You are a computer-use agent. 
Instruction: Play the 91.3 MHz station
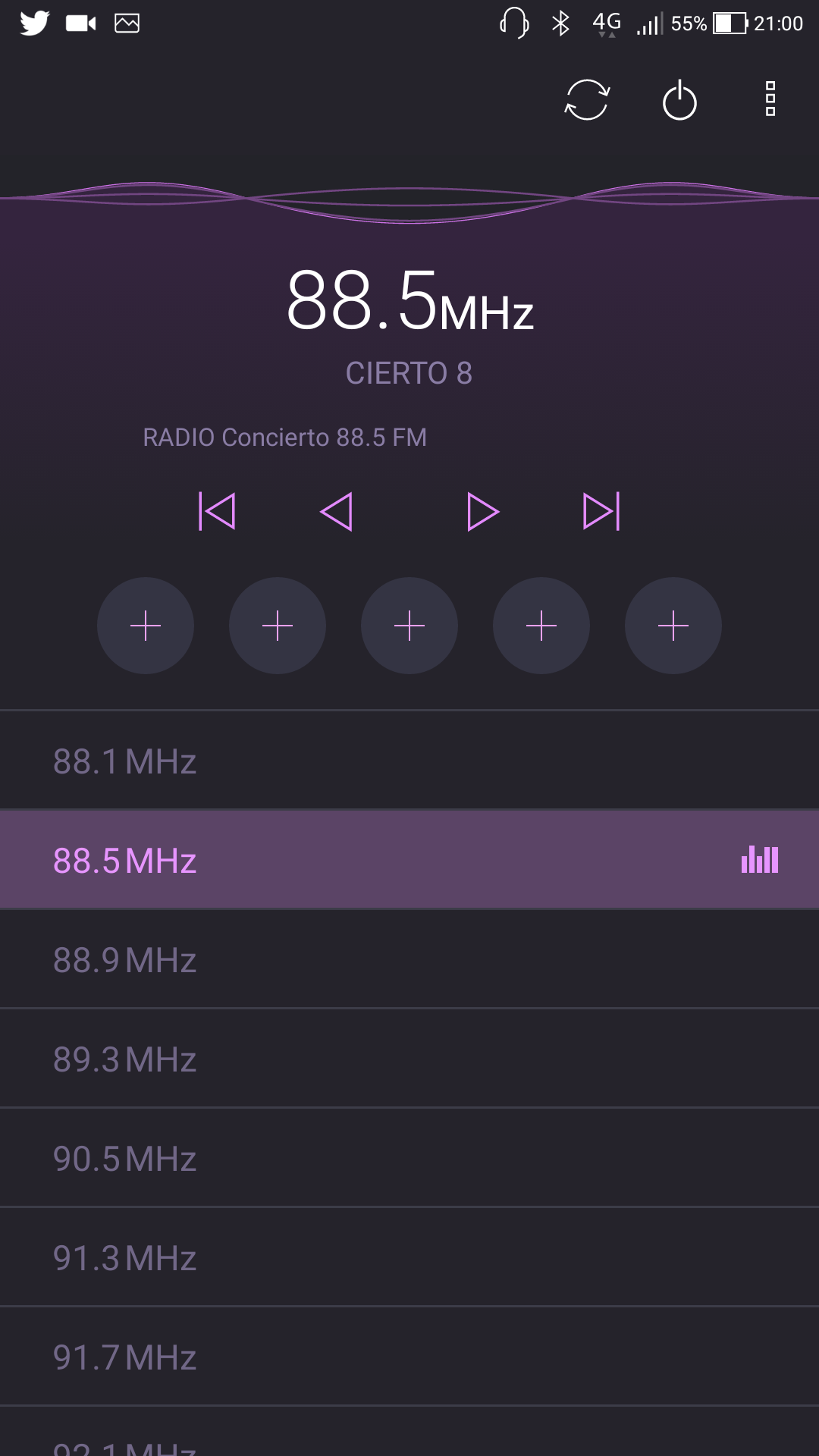tap(409, 1257)
